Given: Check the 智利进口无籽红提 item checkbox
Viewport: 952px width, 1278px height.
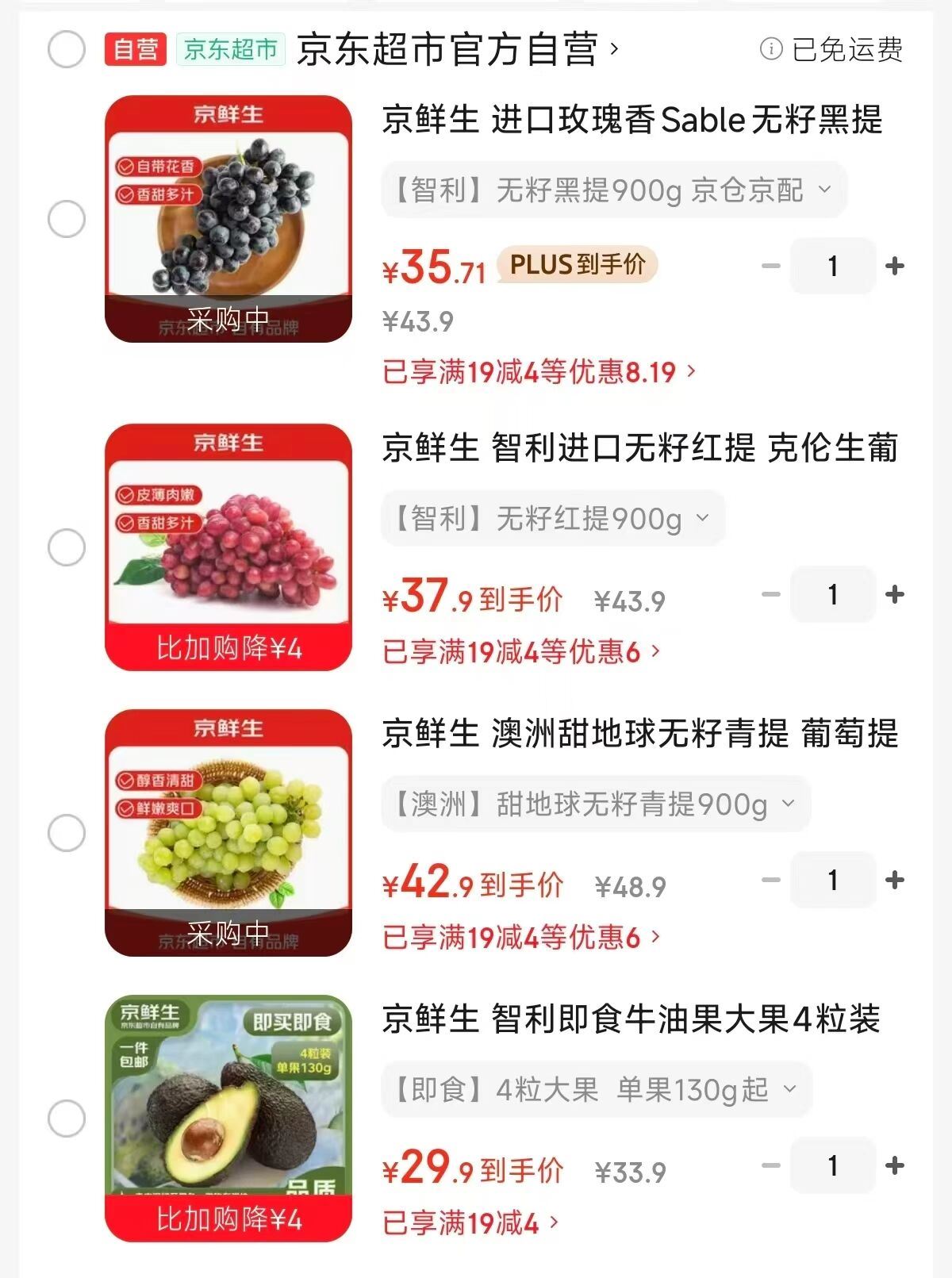Looking at the screenshot, I should [x=67, y=547].
